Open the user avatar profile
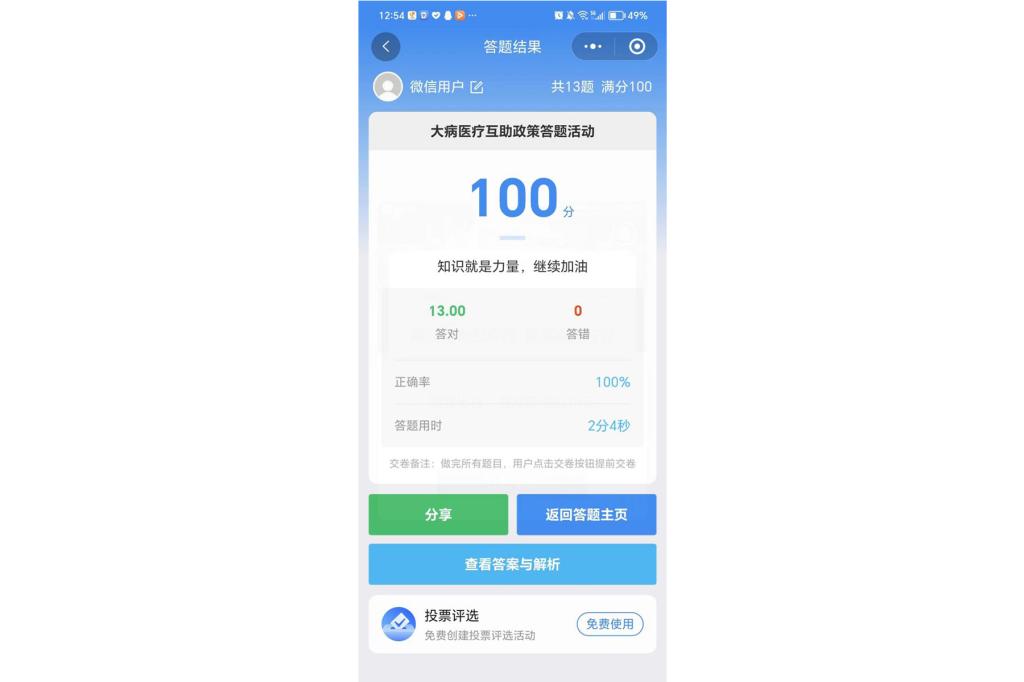Viewport: 1024px width, 682px height. [x=388, y=87]
